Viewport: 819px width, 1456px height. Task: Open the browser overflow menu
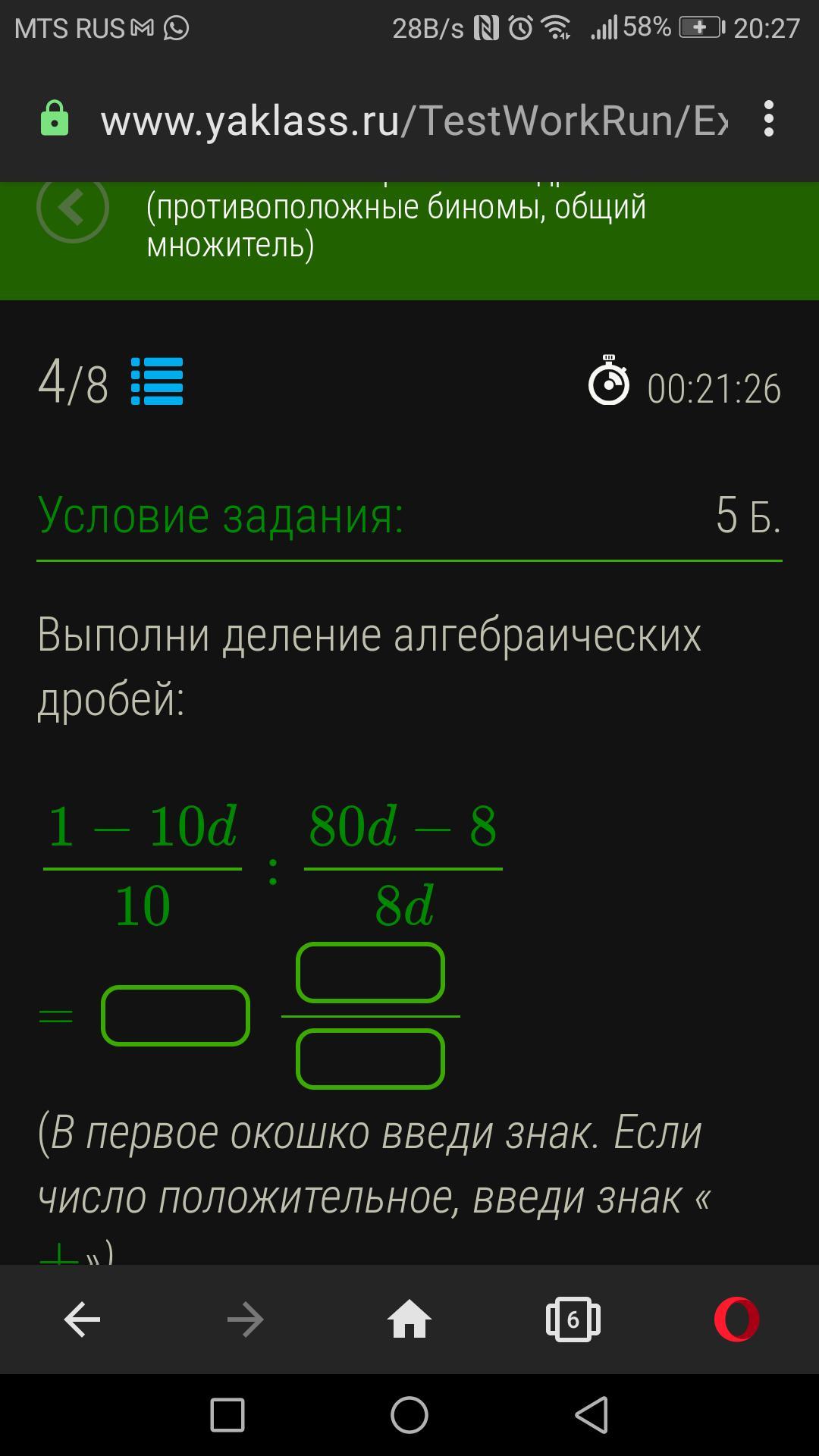pos(769,119)
